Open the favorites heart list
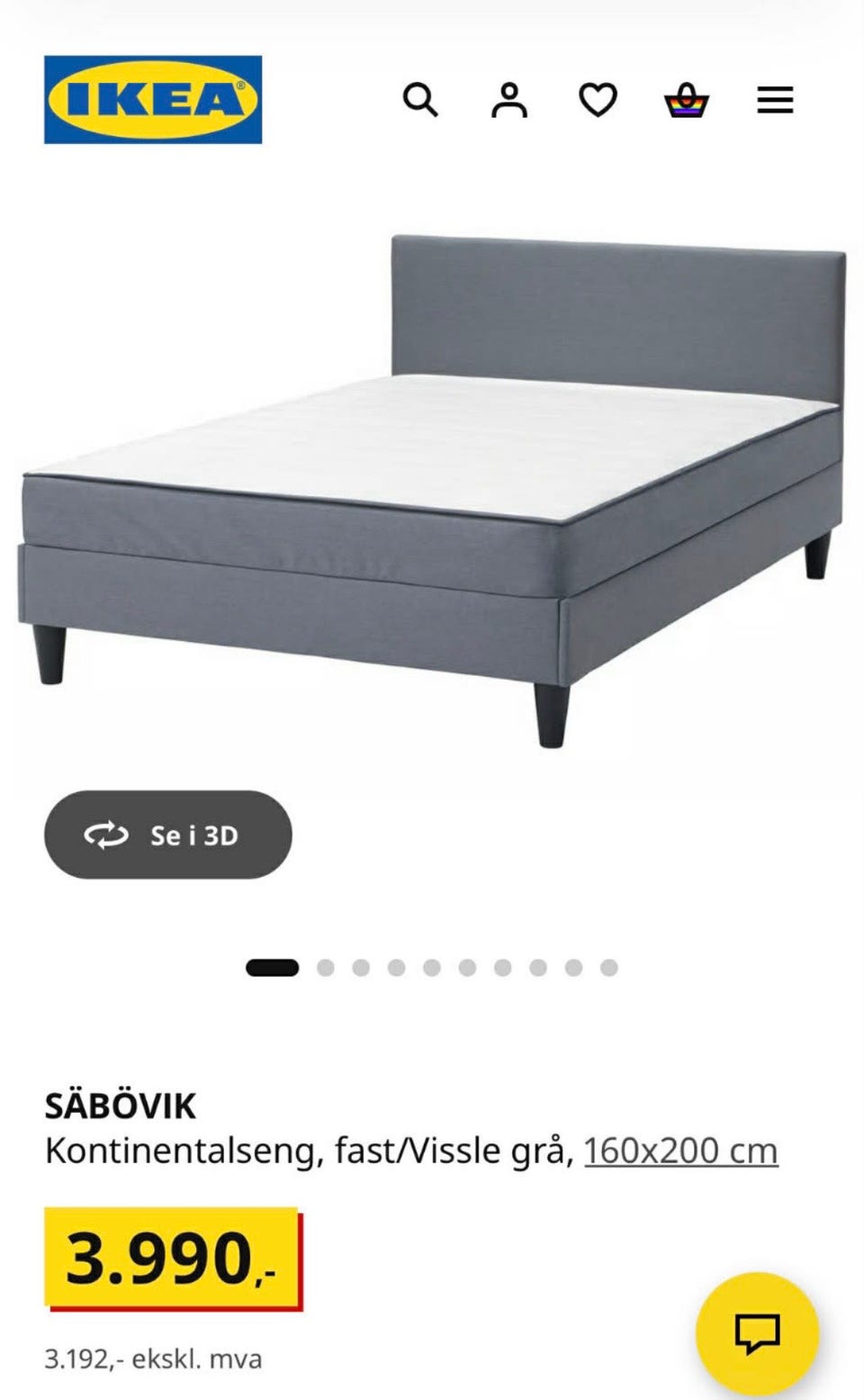 [x=598, y=100]
